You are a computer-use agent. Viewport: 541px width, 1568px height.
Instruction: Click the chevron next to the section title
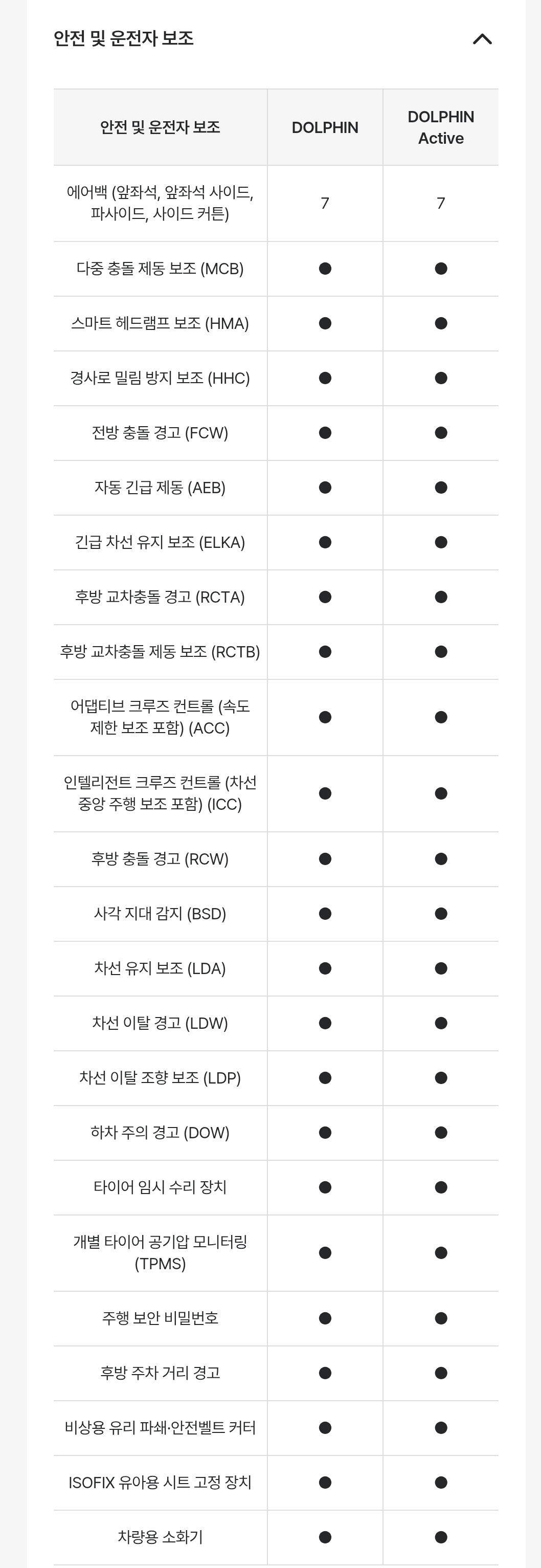pyautogui.click(x=483, y=39)
